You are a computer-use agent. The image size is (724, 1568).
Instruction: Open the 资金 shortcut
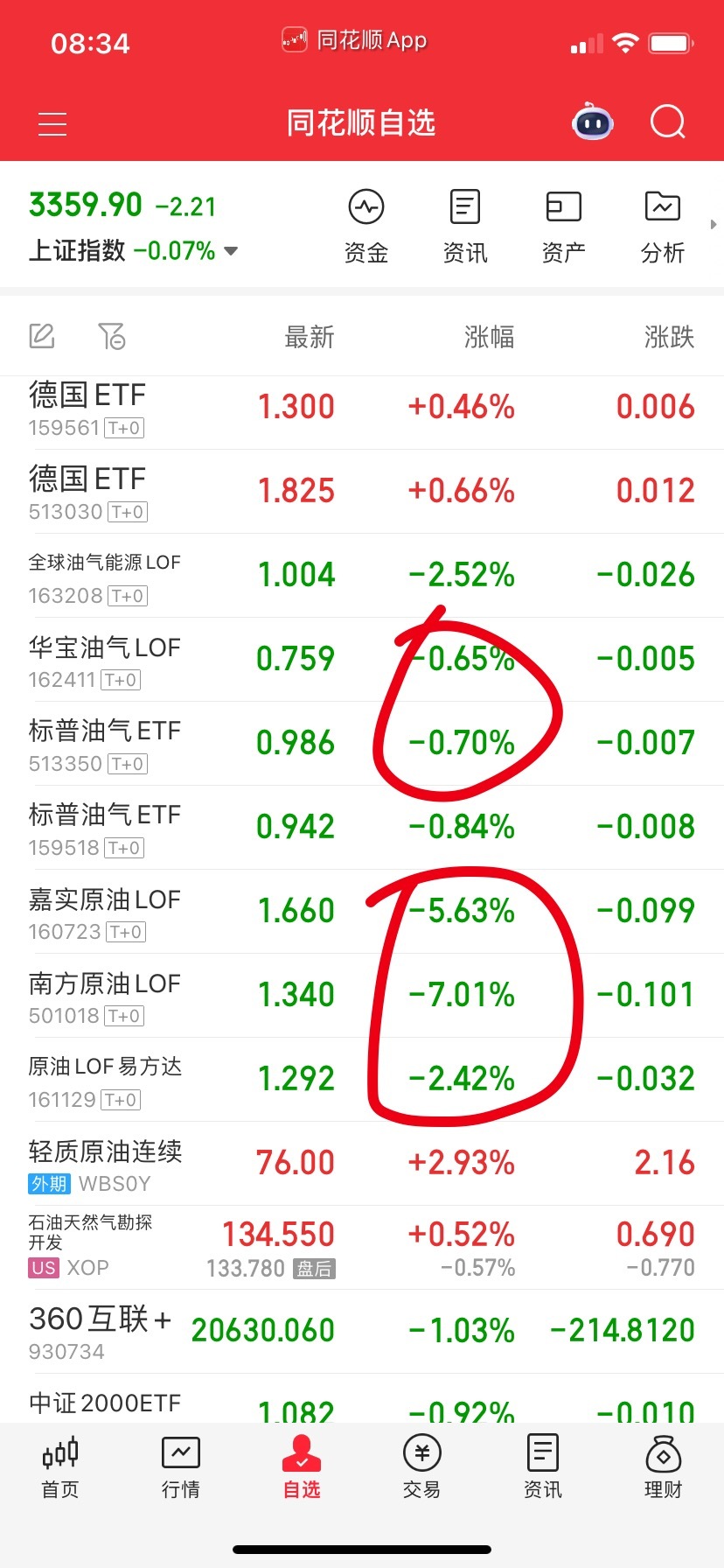pyautogui.click(x=365, y=227)
